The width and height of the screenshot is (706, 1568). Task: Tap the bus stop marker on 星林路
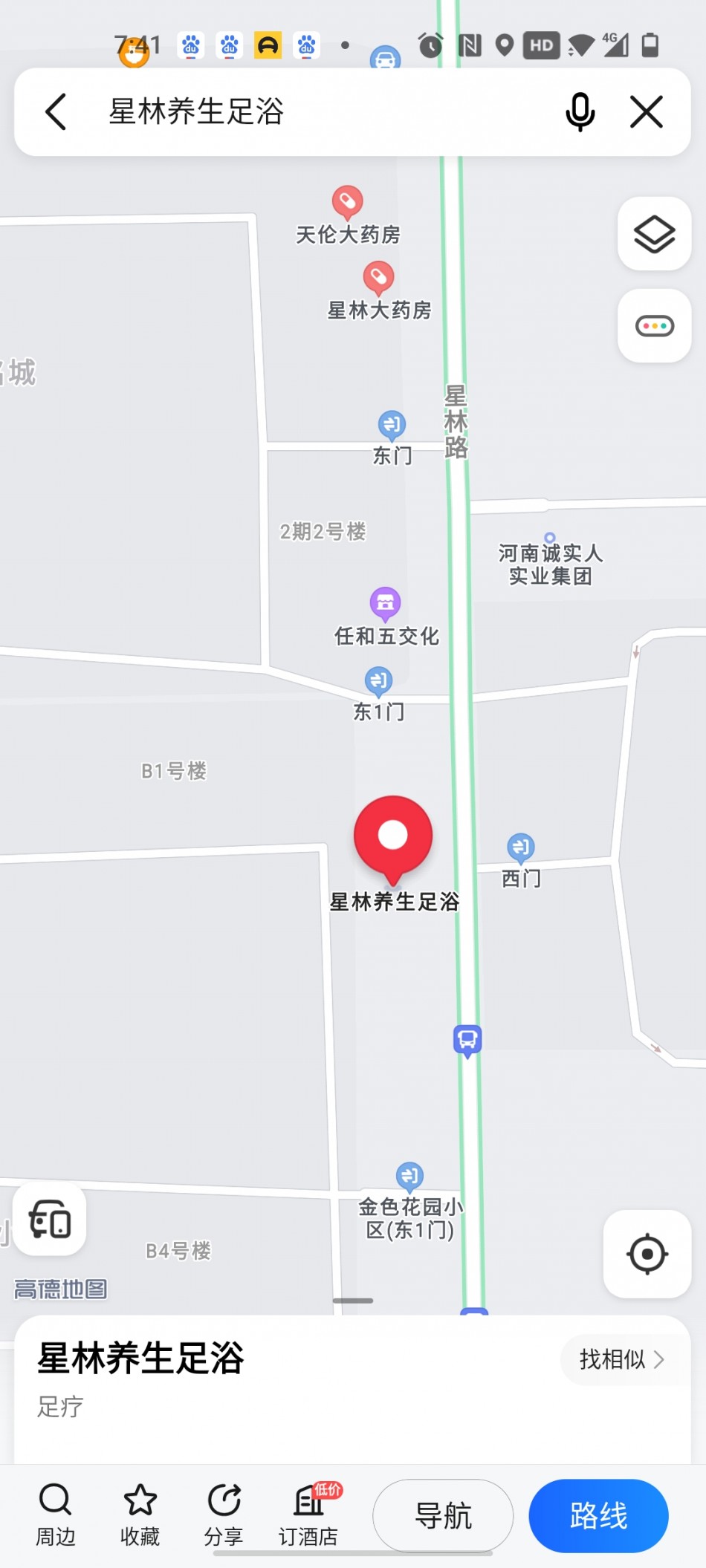point(467,1039)
